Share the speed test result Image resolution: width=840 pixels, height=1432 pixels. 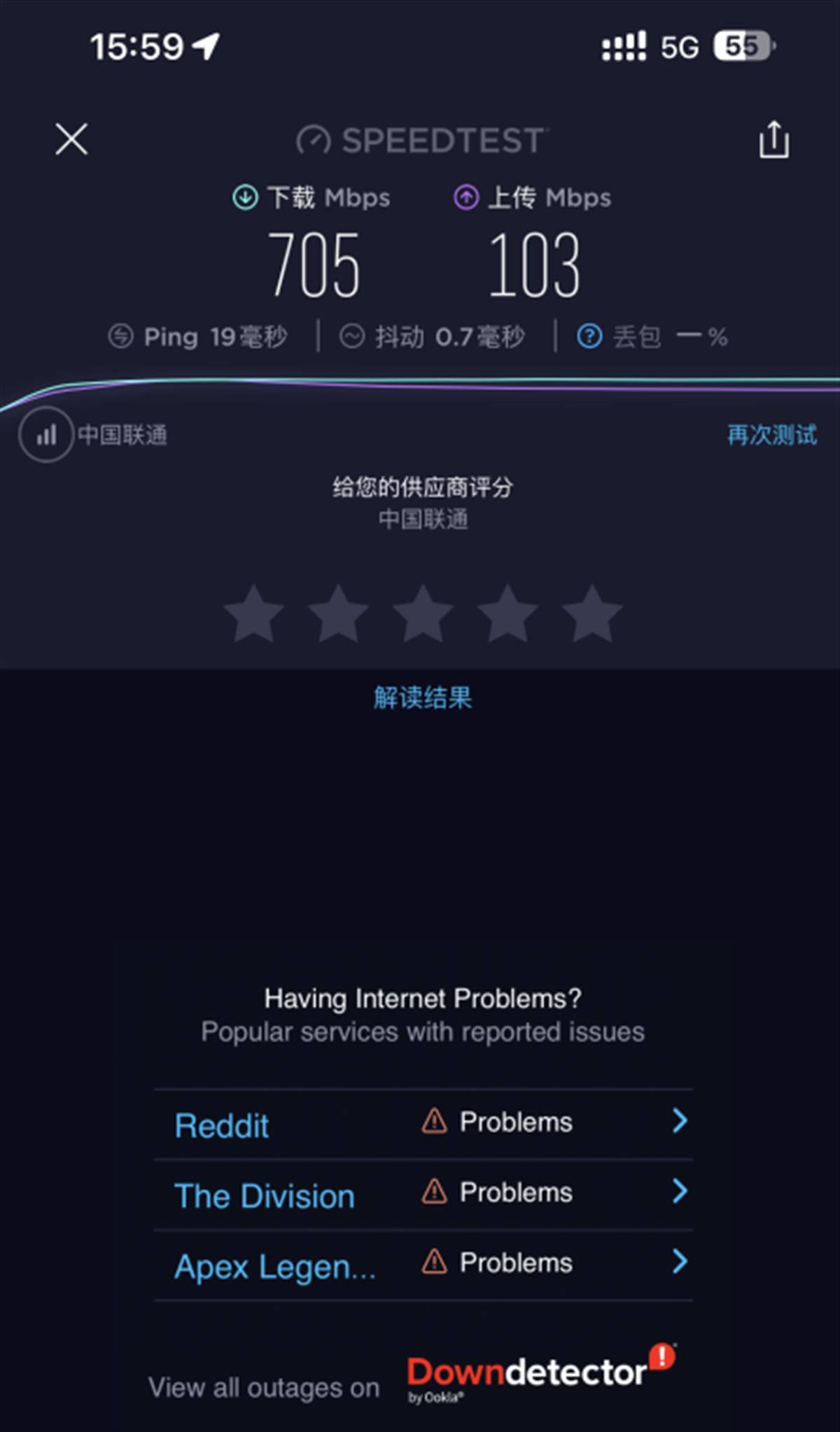[773, 140]
